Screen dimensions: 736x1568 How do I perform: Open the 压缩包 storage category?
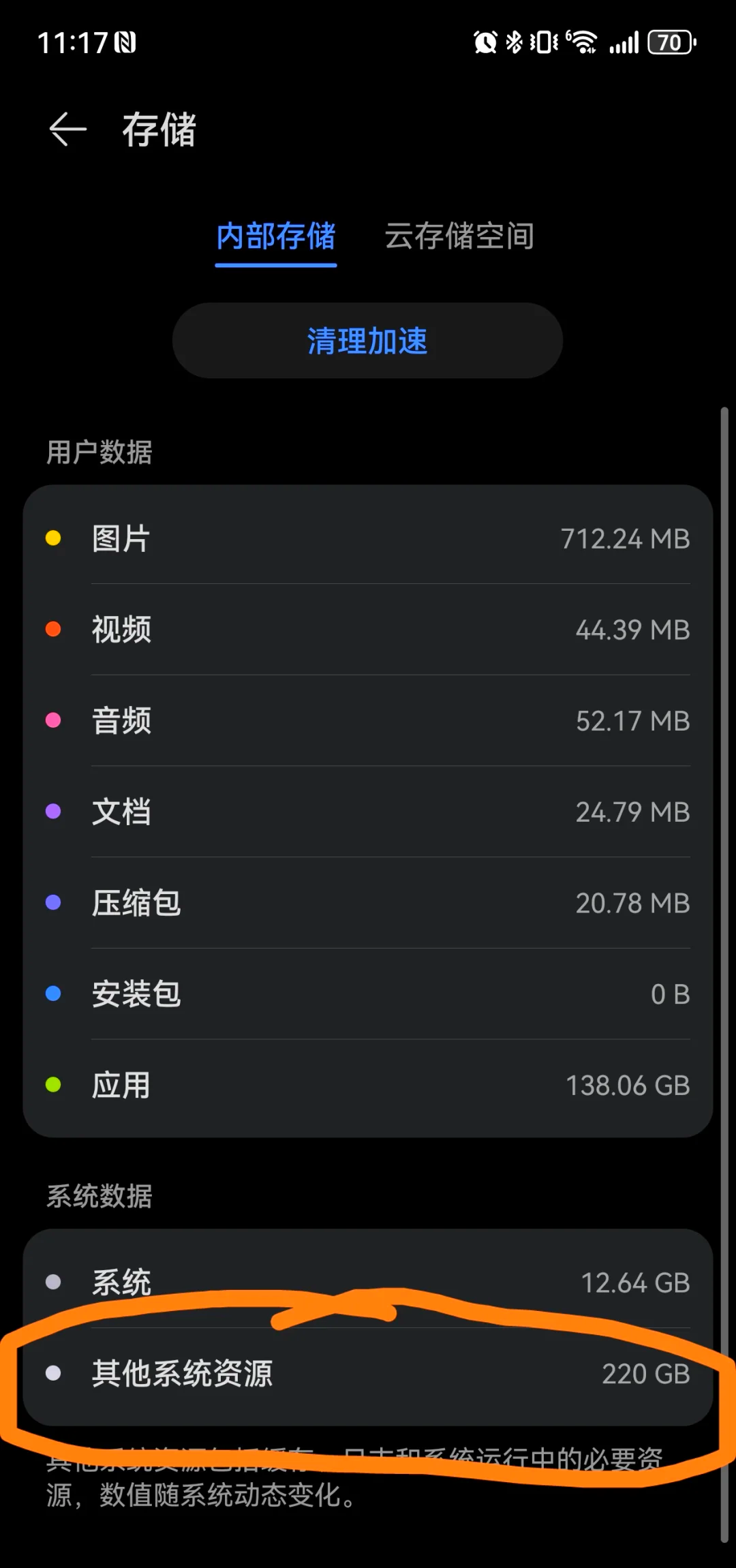(x=368, y=903)
